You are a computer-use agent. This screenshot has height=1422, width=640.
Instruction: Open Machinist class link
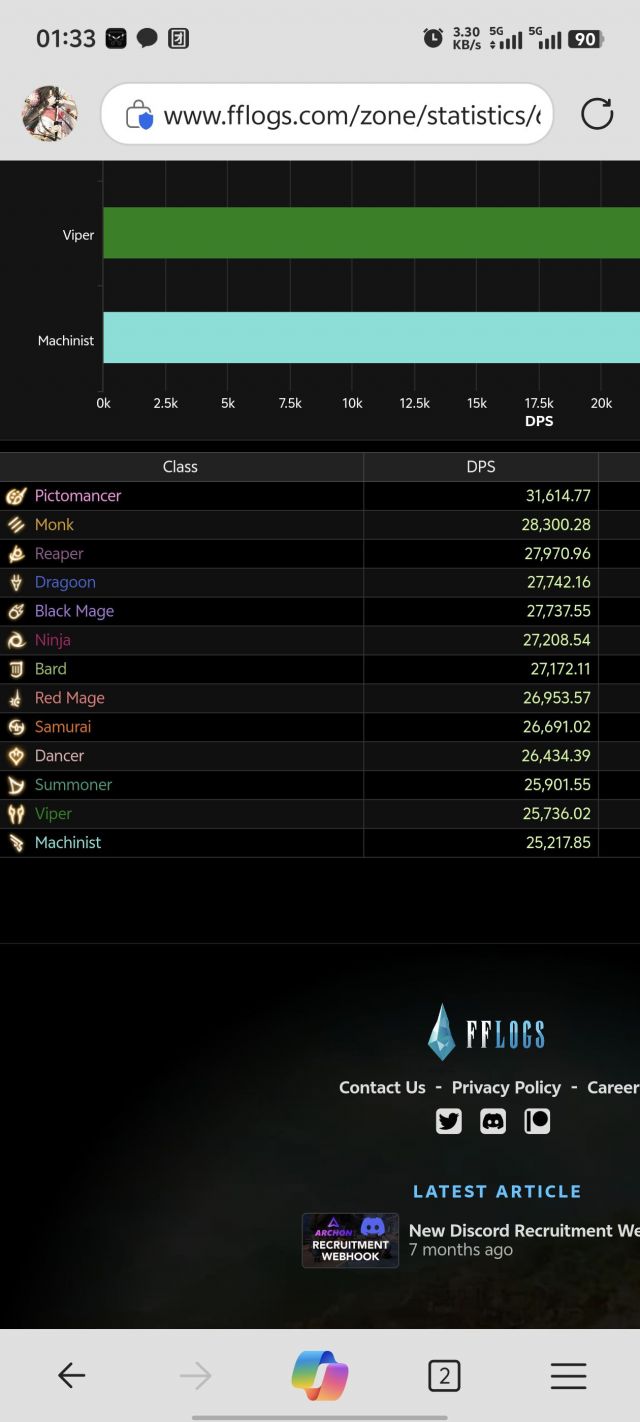(x=67, y=843)
